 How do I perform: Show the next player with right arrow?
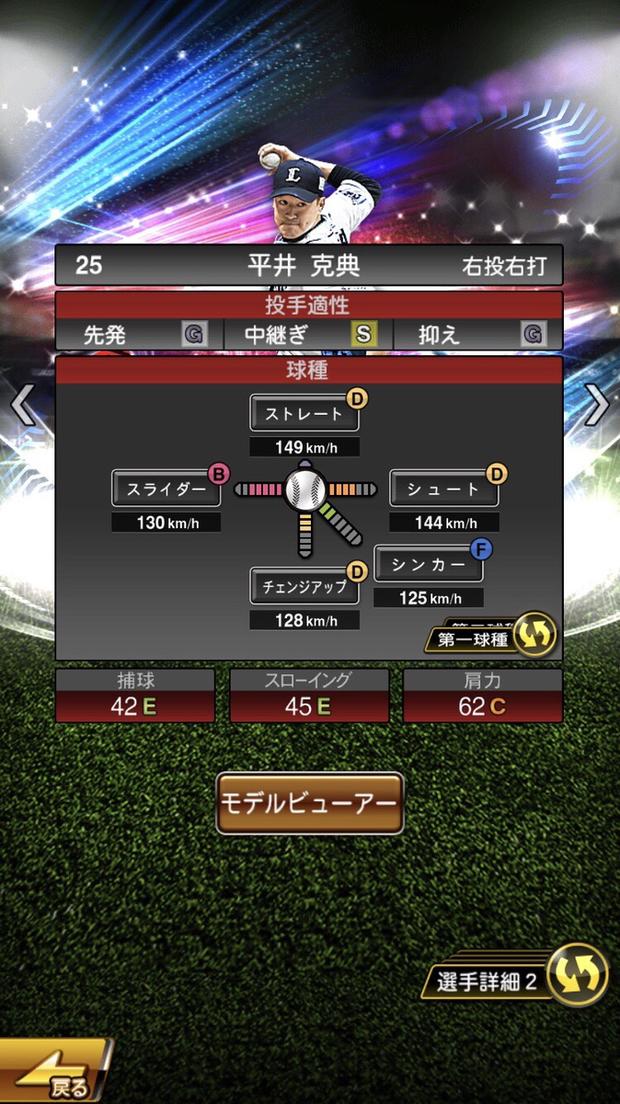pos(597,405)
